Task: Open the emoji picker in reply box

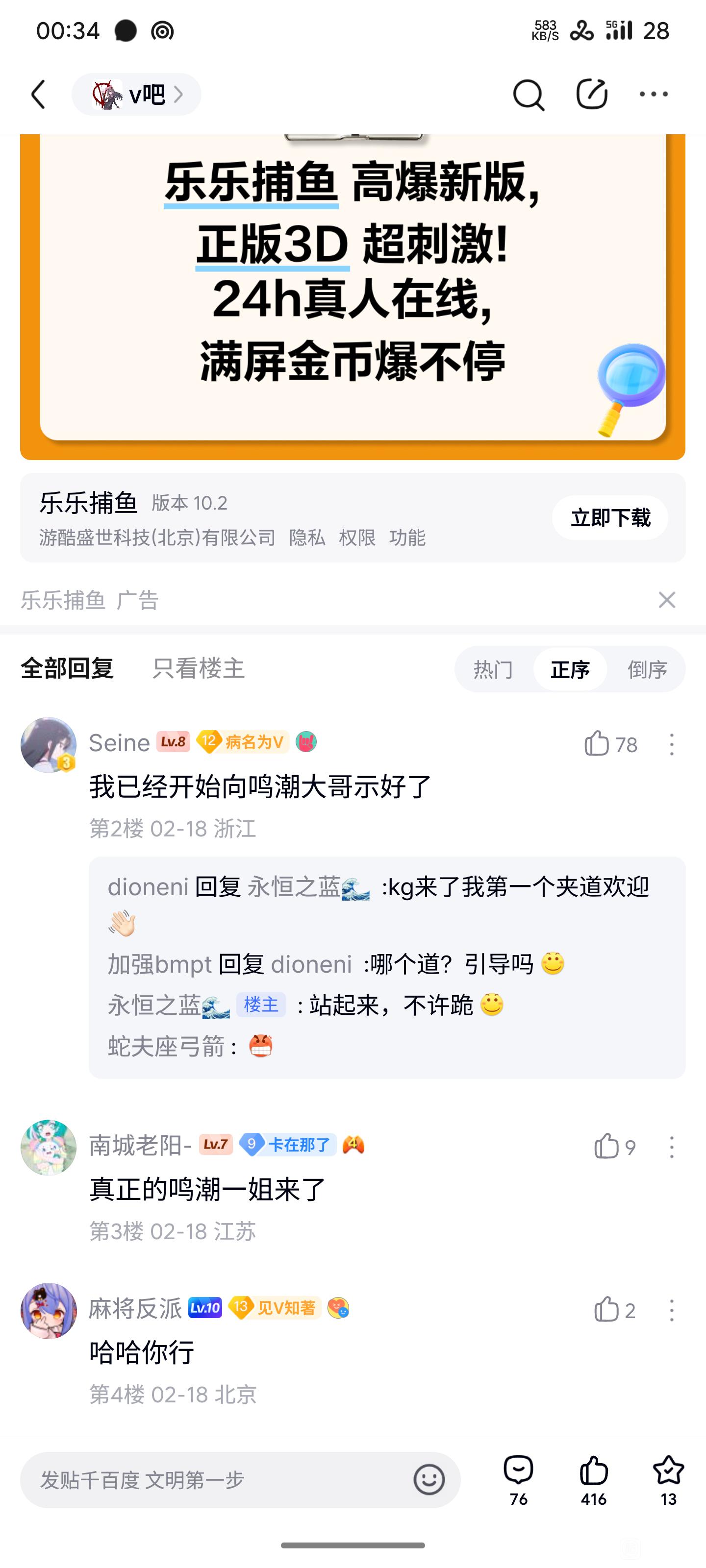Action: coord(429,1480)
